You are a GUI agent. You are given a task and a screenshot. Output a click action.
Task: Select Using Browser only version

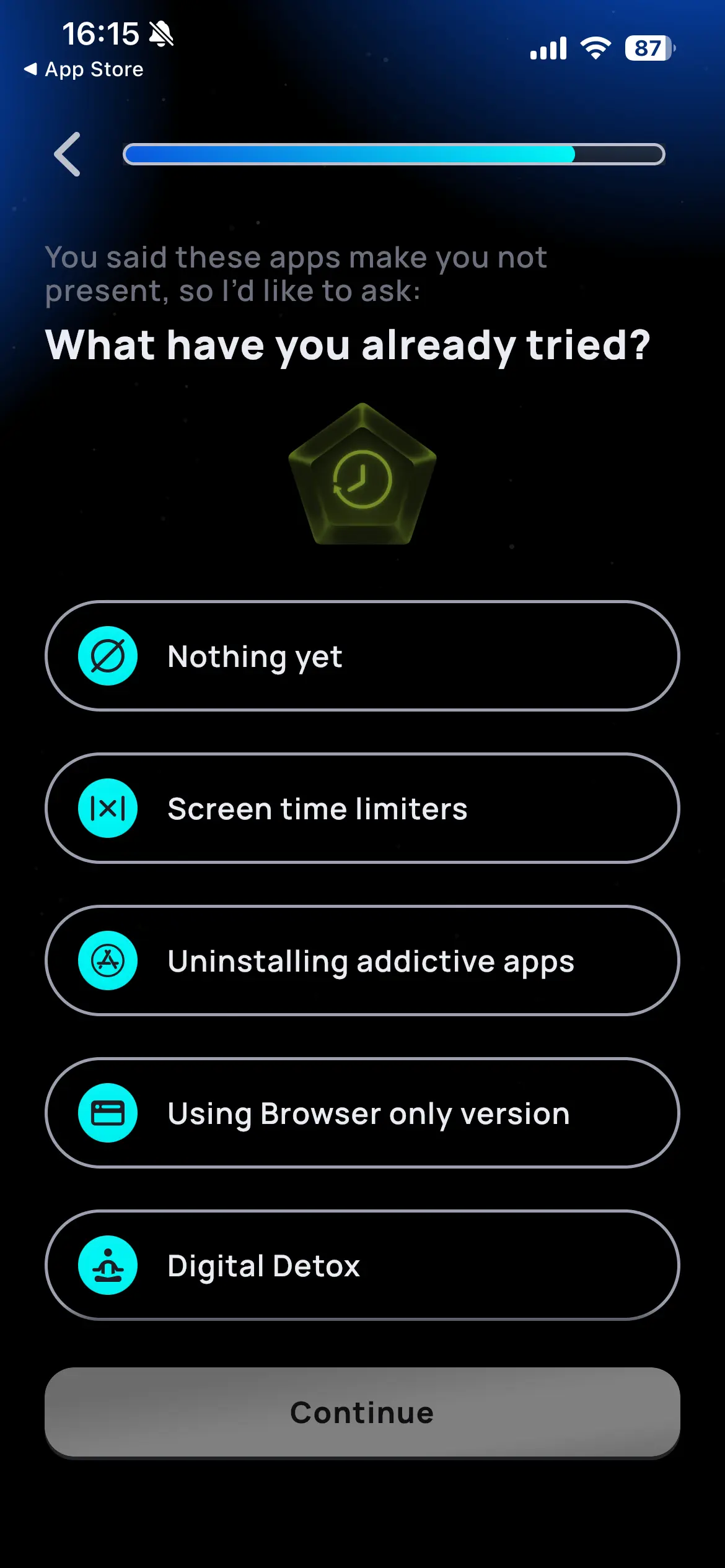coord(362,1113)
